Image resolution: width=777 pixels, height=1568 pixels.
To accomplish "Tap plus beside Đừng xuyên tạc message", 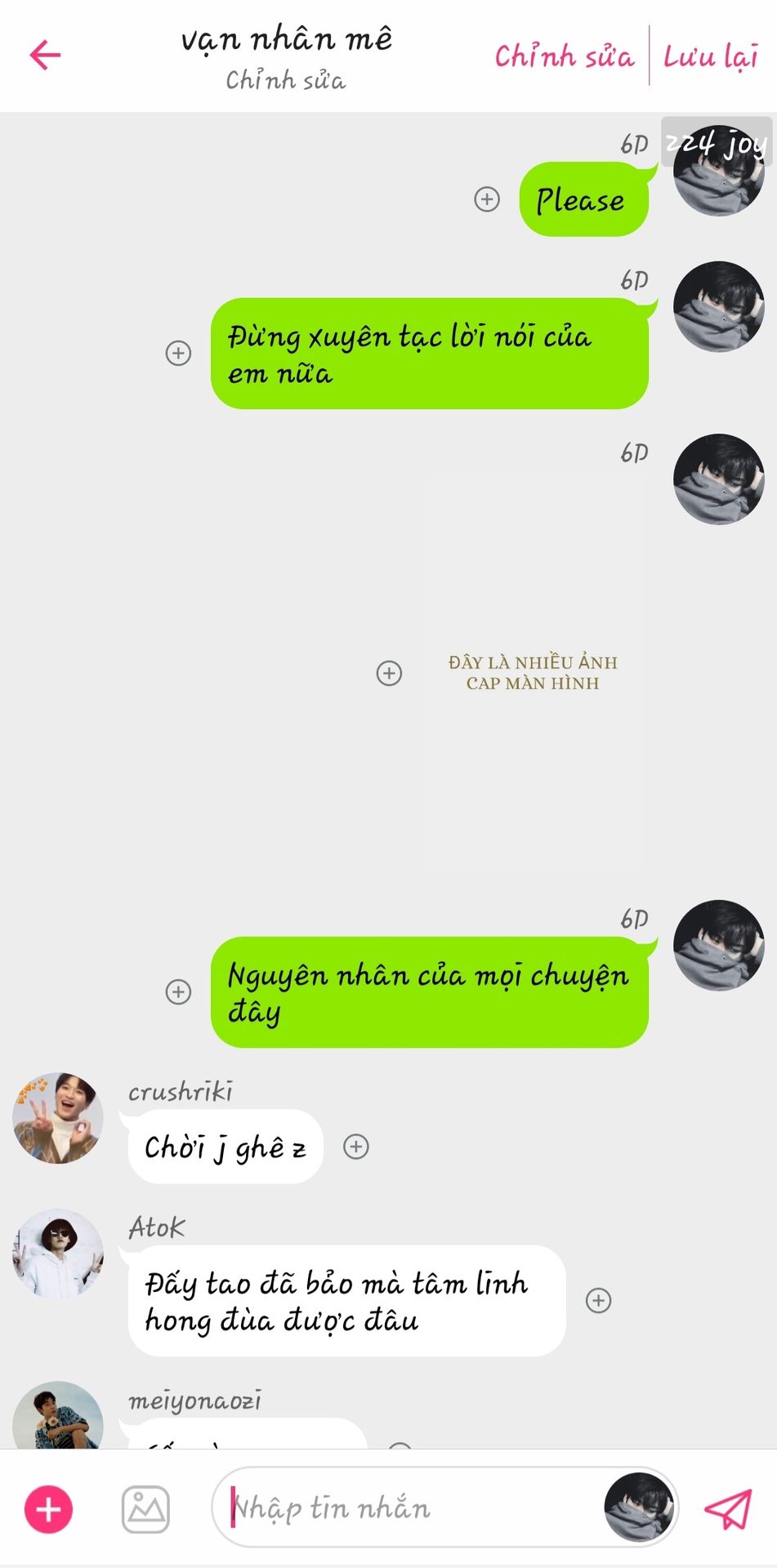I will (x=178, y=353).
